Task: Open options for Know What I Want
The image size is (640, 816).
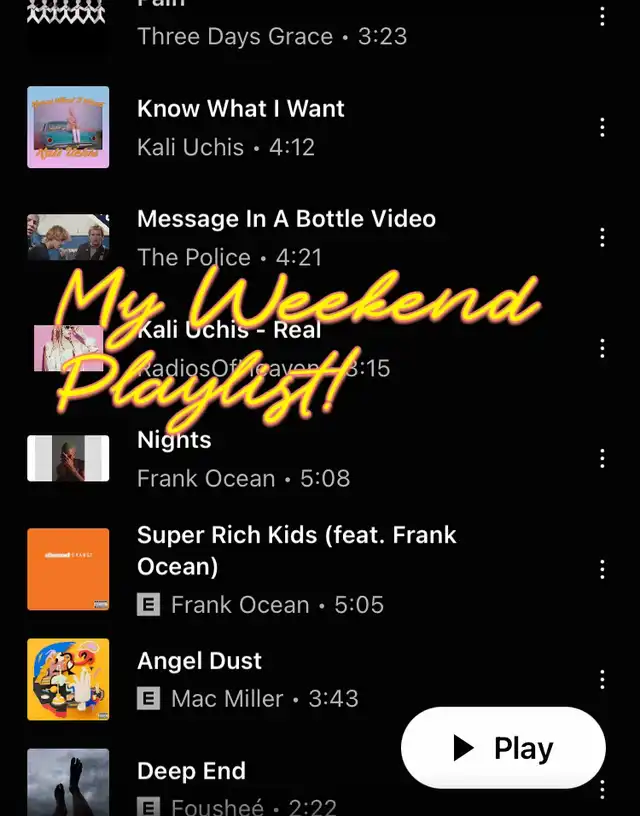Action: 602,127
